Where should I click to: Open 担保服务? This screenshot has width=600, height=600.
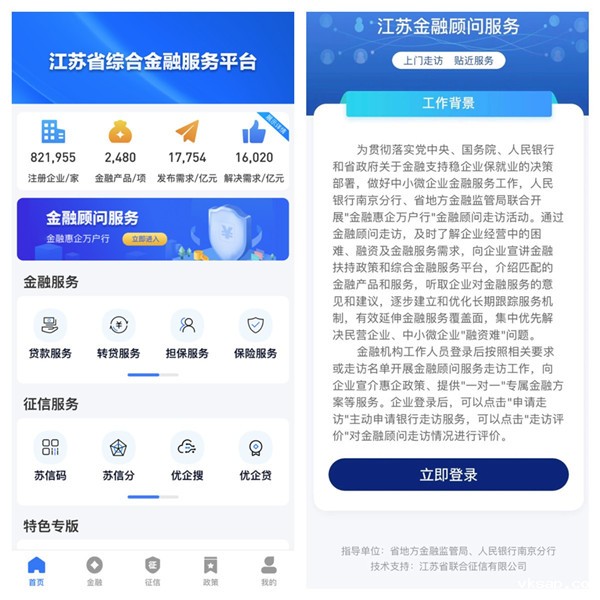click(x=187, y=335)
